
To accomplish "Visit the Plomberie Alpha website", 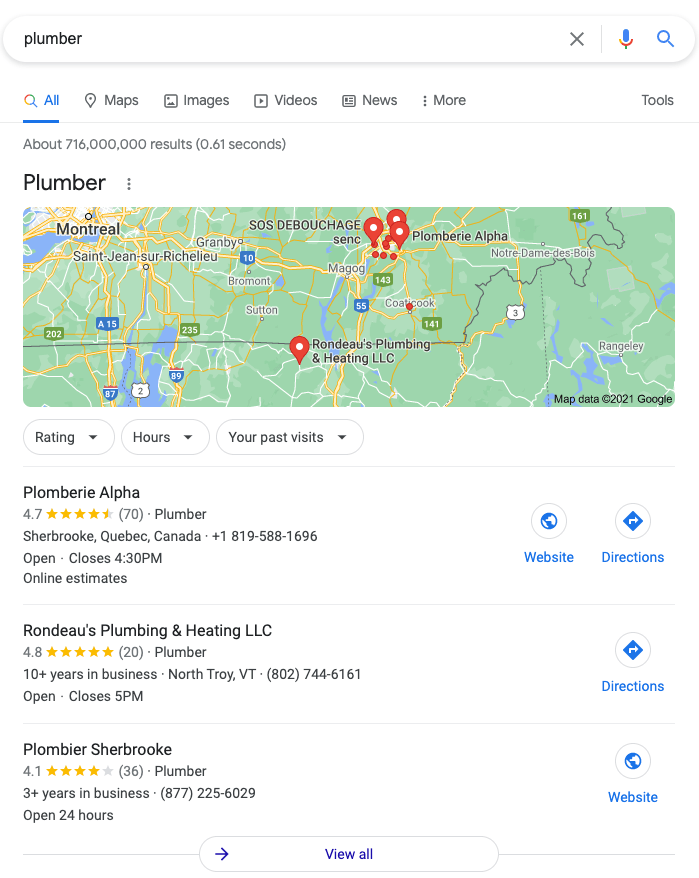I will click(x=549, y=534).
